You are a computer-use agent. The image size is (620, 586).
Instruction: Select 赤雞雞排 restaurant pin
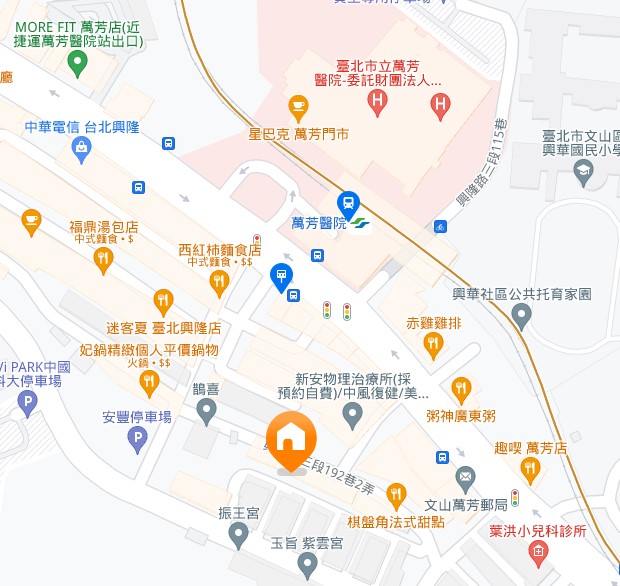pos(433,345)
